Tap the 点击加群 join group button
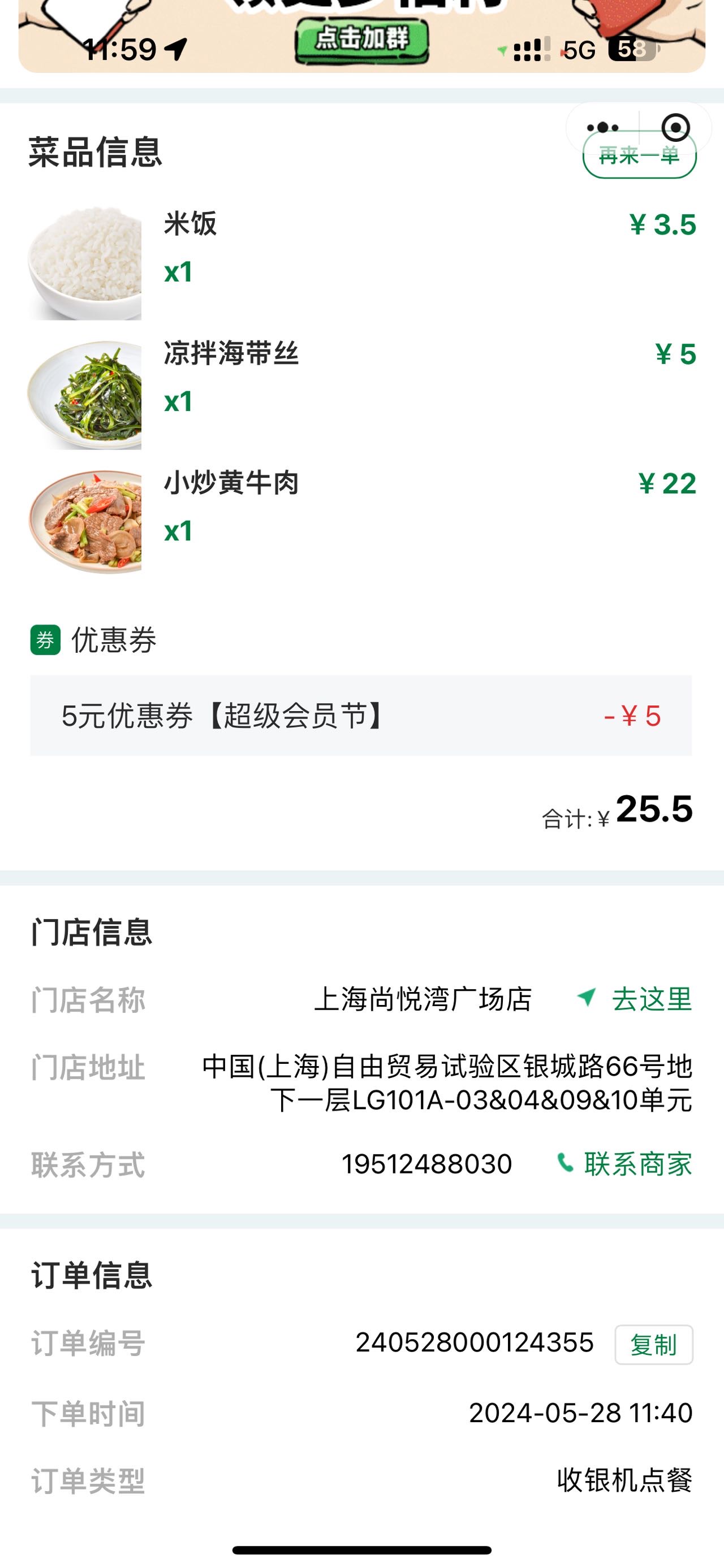The height and width of the screenshot is (1568, 724). pyautogui.click(x=361, y=40)
